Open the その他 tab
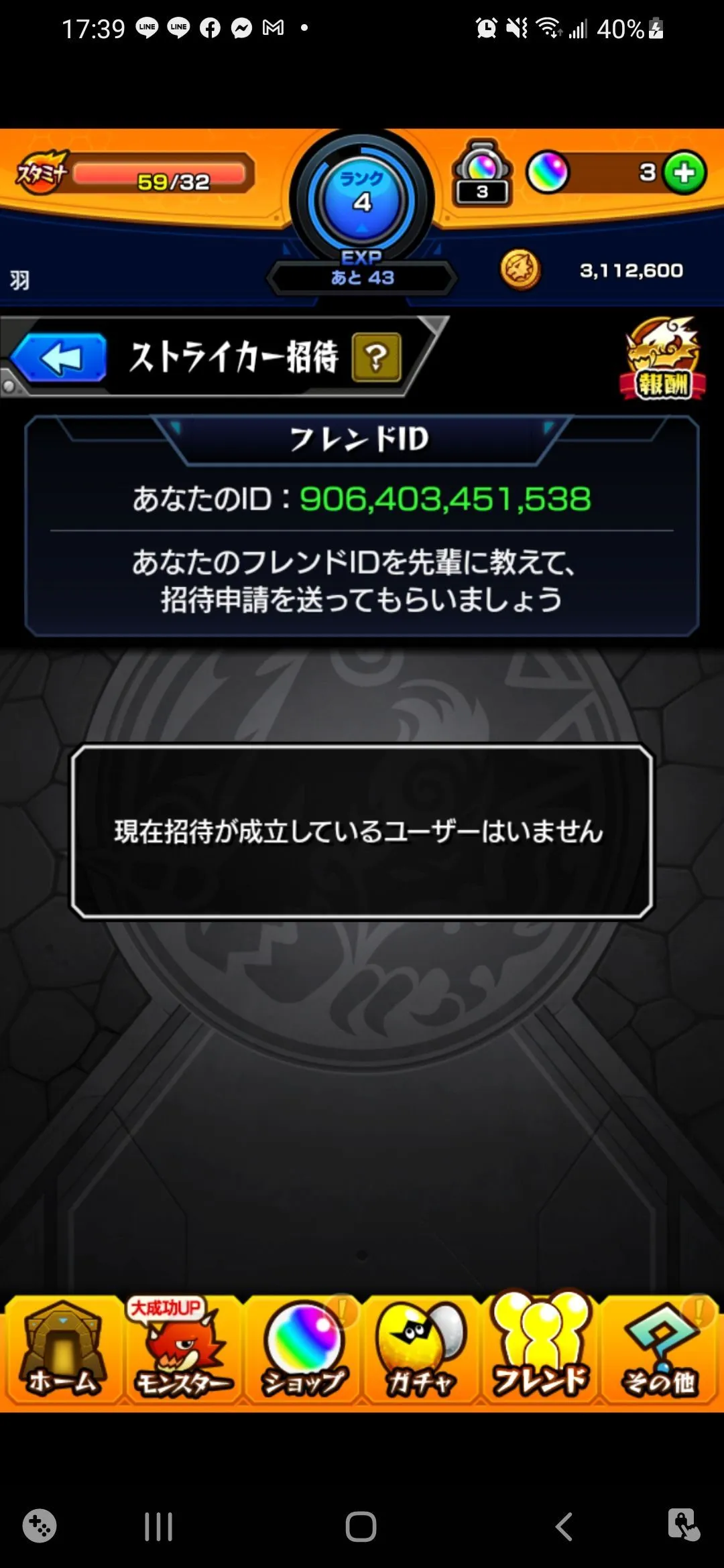Image resolution: width=724 pixels, height=1568 pixels. (660, 1351)
